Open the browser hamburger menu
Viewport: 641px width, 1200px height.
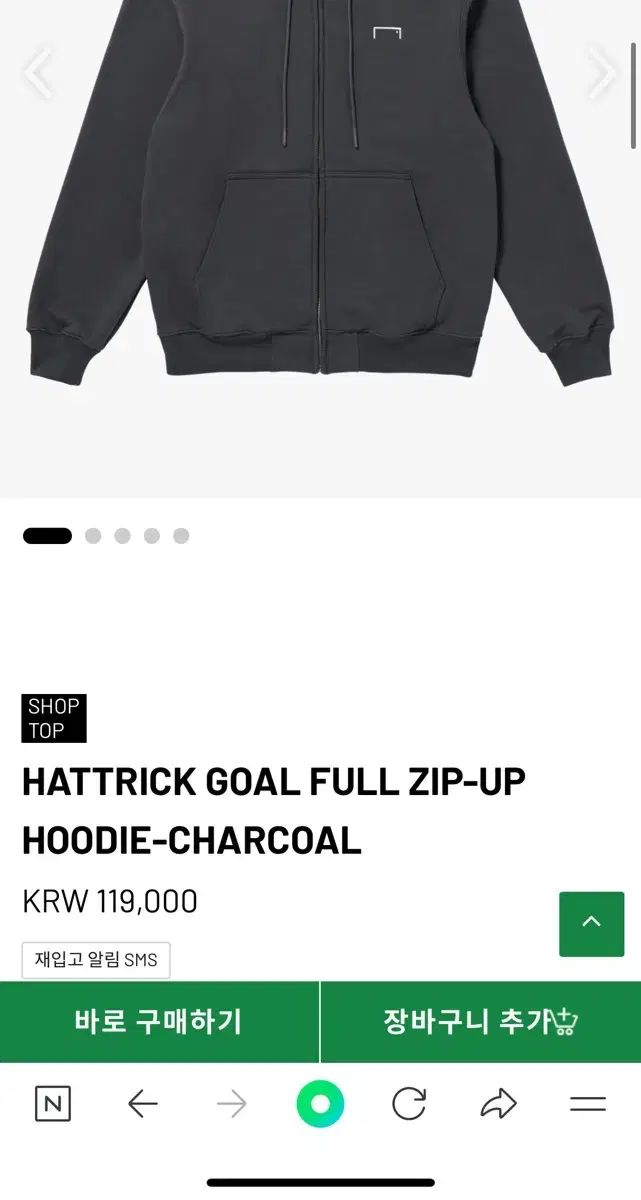588,1104
